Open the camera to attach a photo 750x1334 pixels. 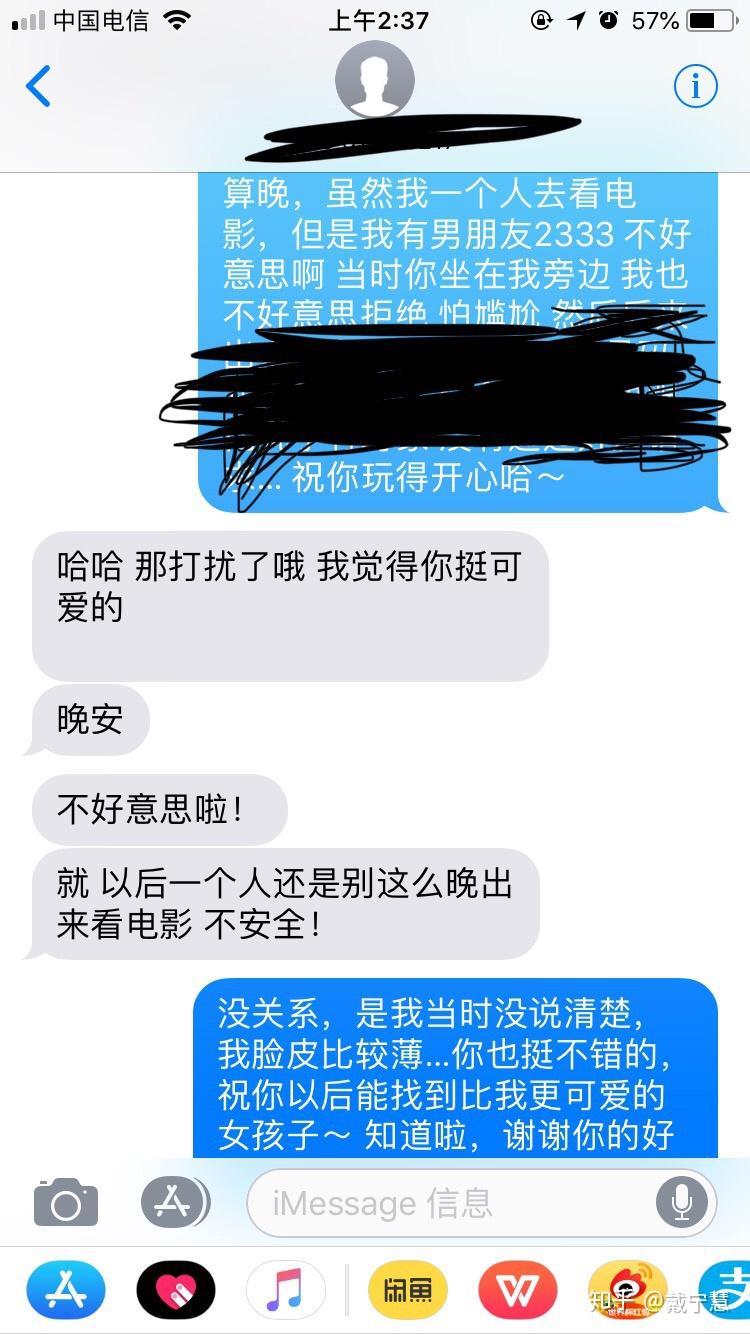(x=66, y=1202)
